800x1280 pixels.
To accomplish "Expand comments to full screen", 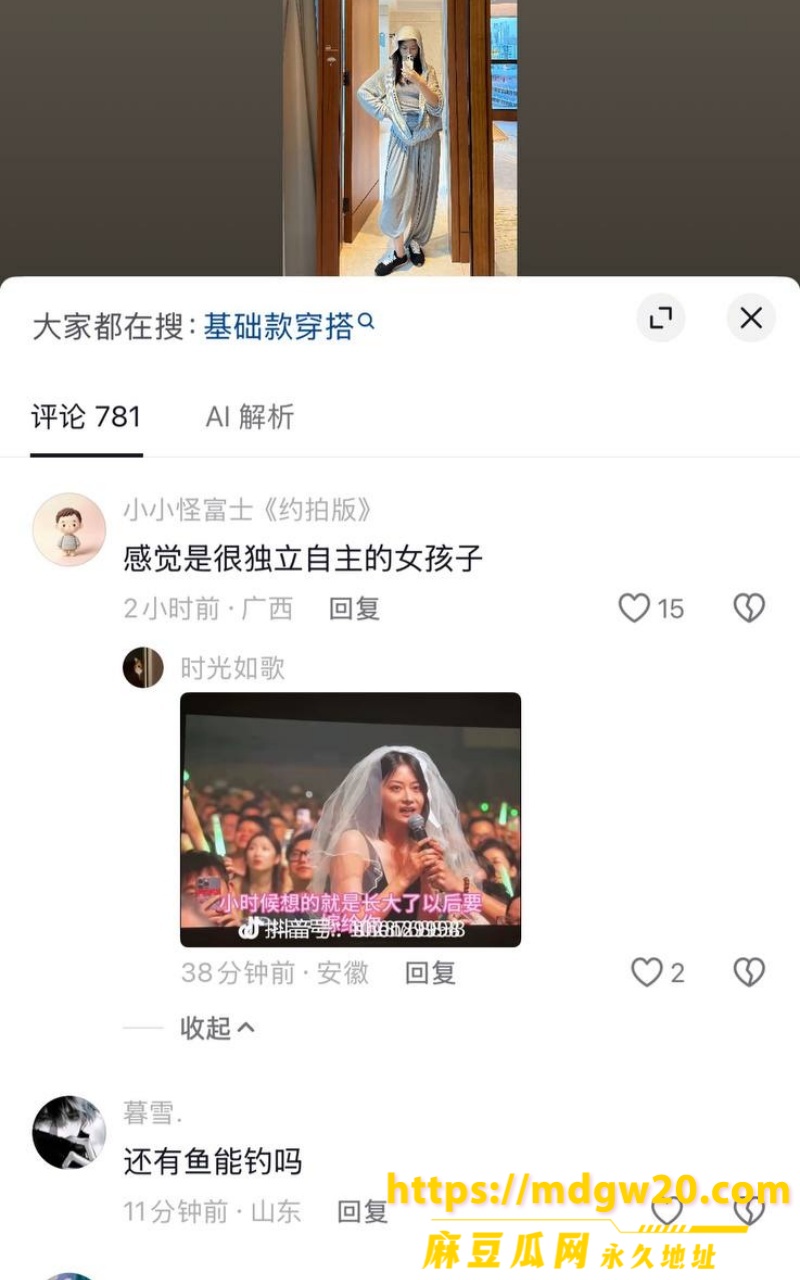I will (661, 319).
